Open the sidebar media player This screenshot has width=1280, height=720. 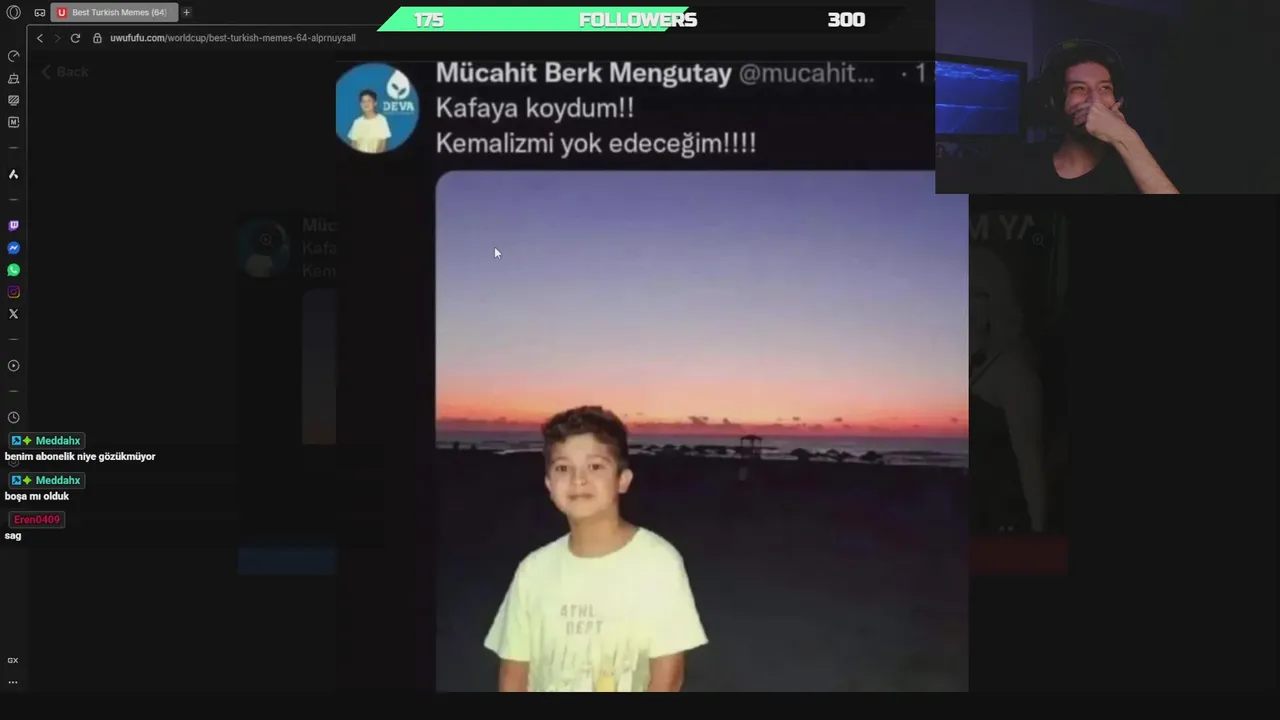point(13,366)
